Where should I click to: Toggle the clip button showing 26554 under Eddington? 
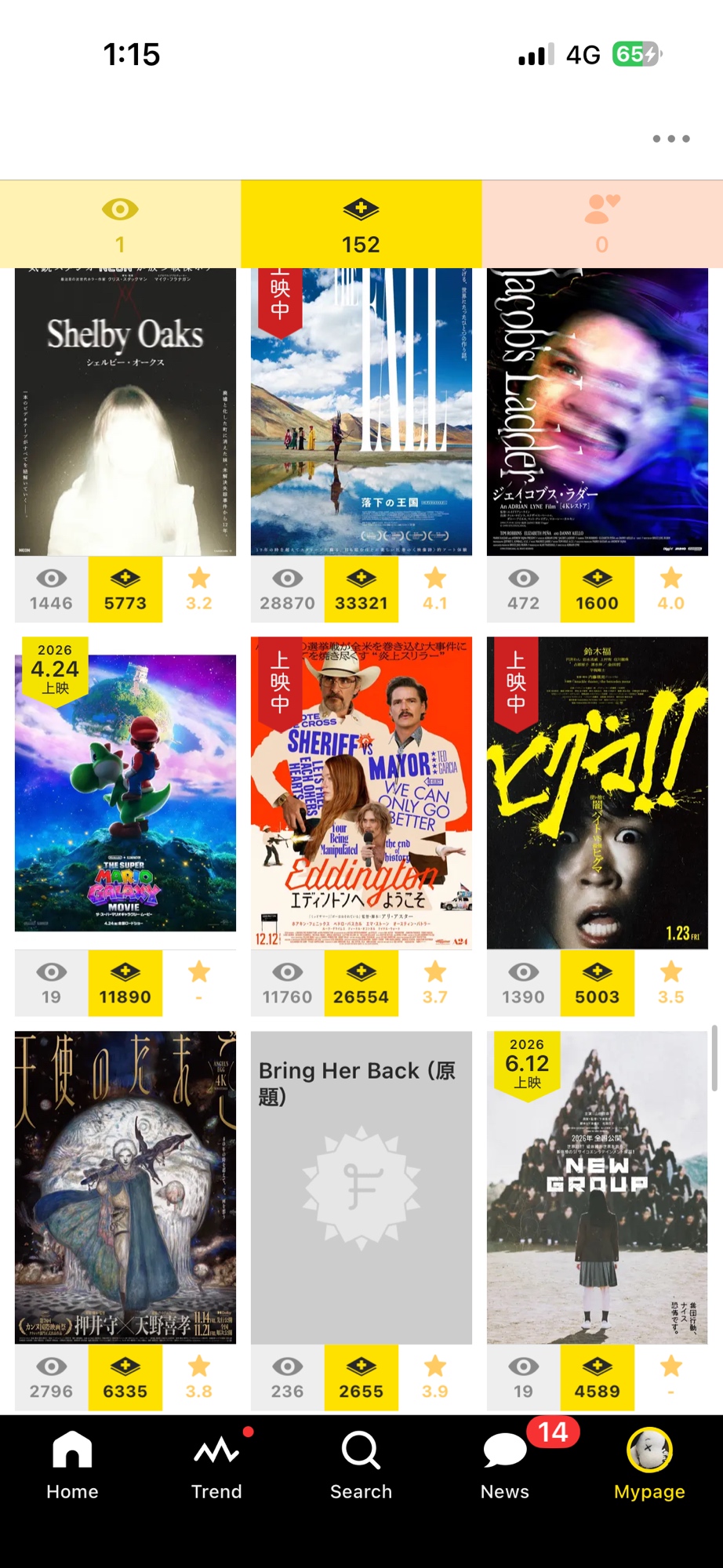tap(361, 983)
